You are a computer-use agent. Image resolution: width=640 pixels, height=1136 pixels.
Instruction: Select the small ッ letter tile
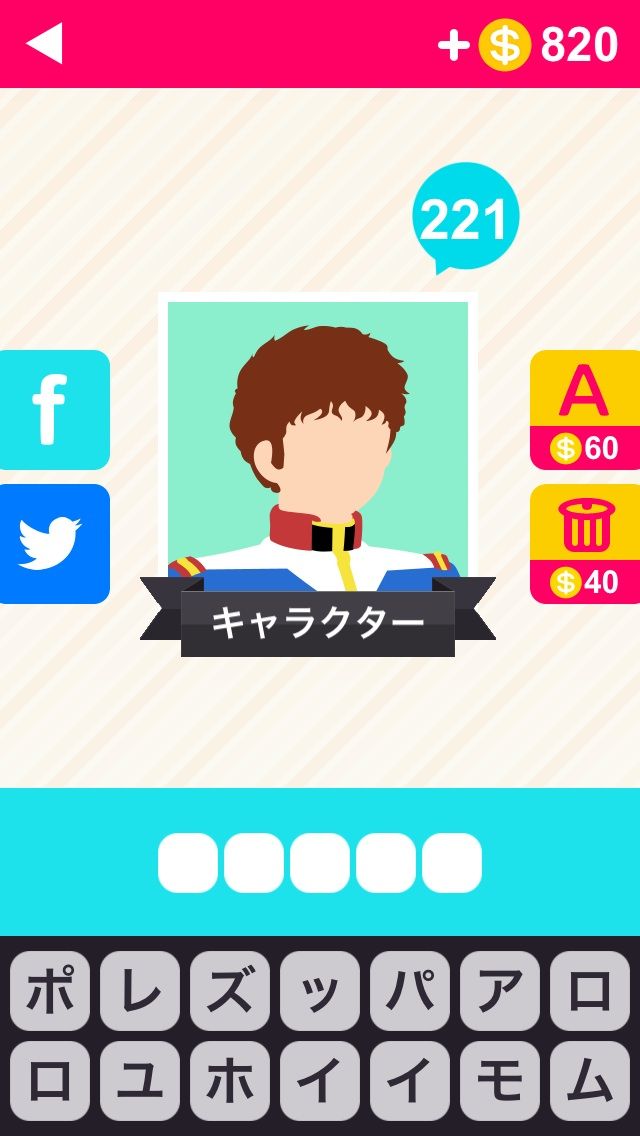[320, 991]
